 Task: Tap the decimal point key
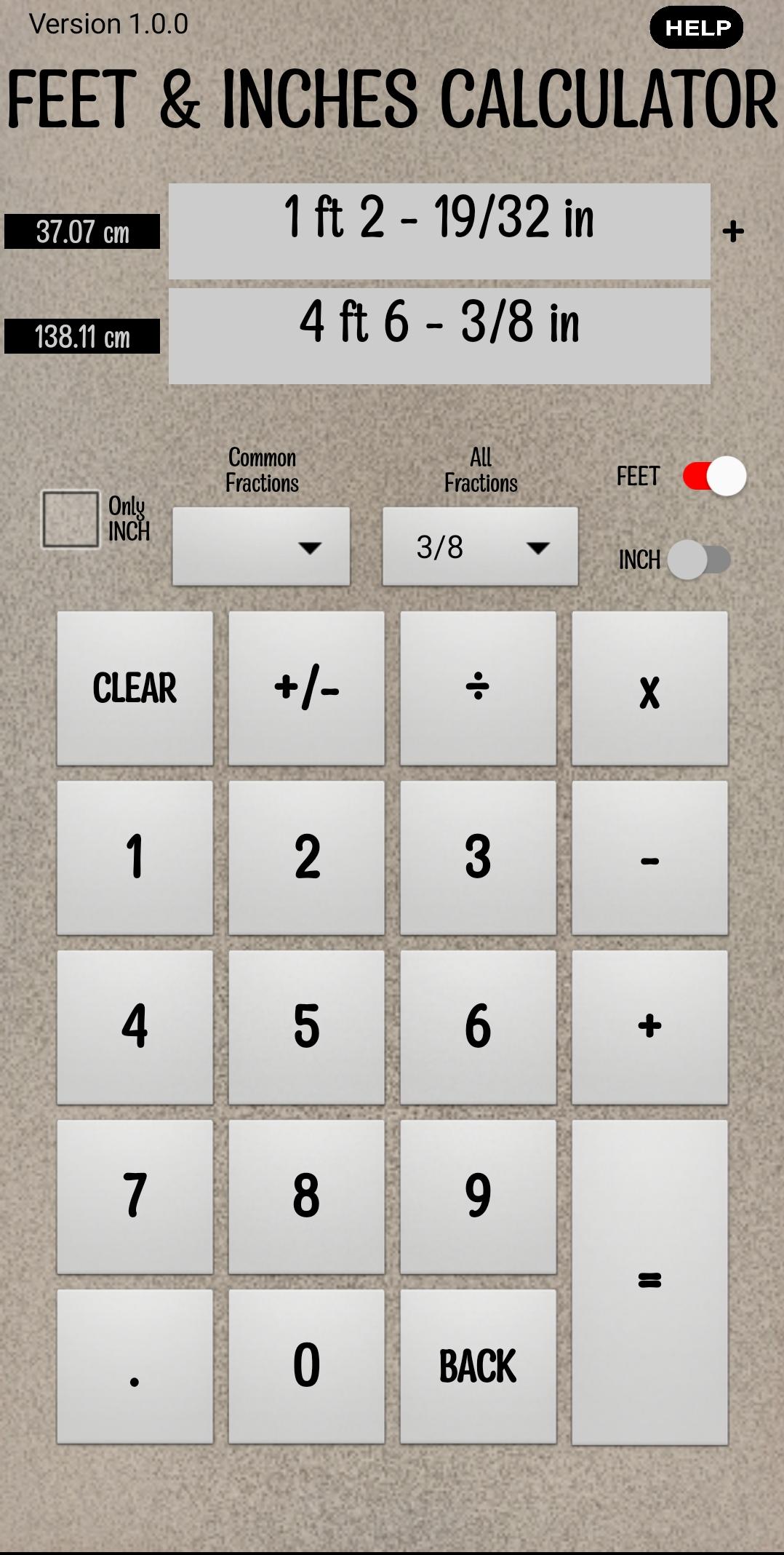click(135, 1367)
